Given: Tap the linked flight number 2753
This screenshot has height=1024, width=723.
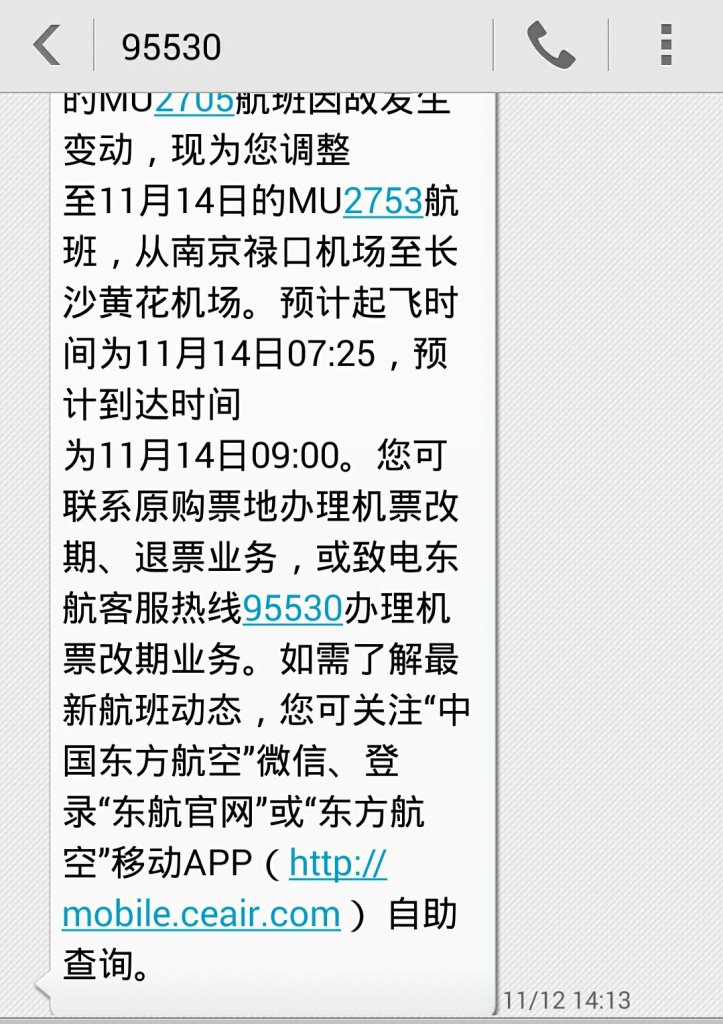Looking at the screenshot, I should click(x=383, y=201).
